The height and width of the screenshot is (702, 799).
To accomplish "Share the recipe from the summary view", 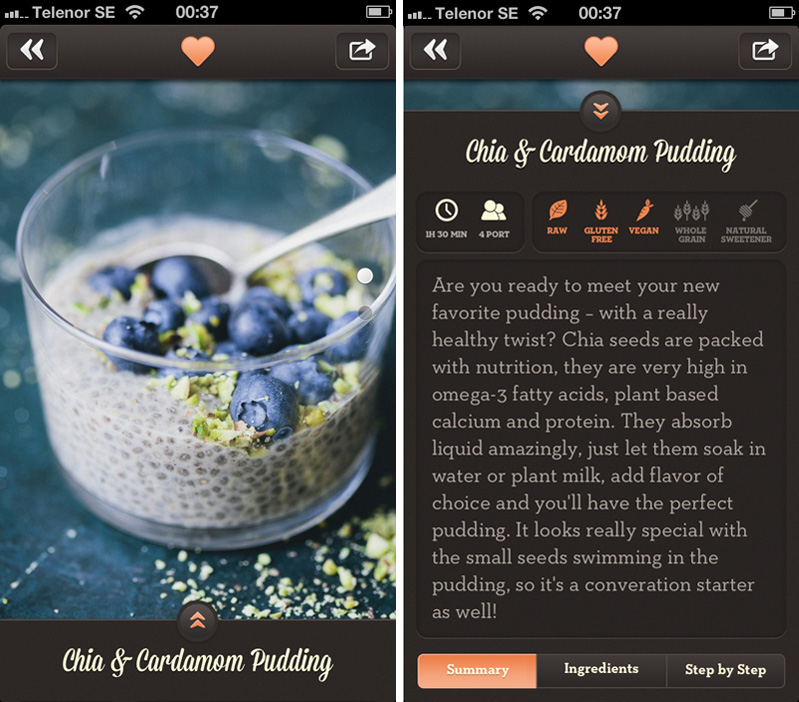I will pos(765,50).
